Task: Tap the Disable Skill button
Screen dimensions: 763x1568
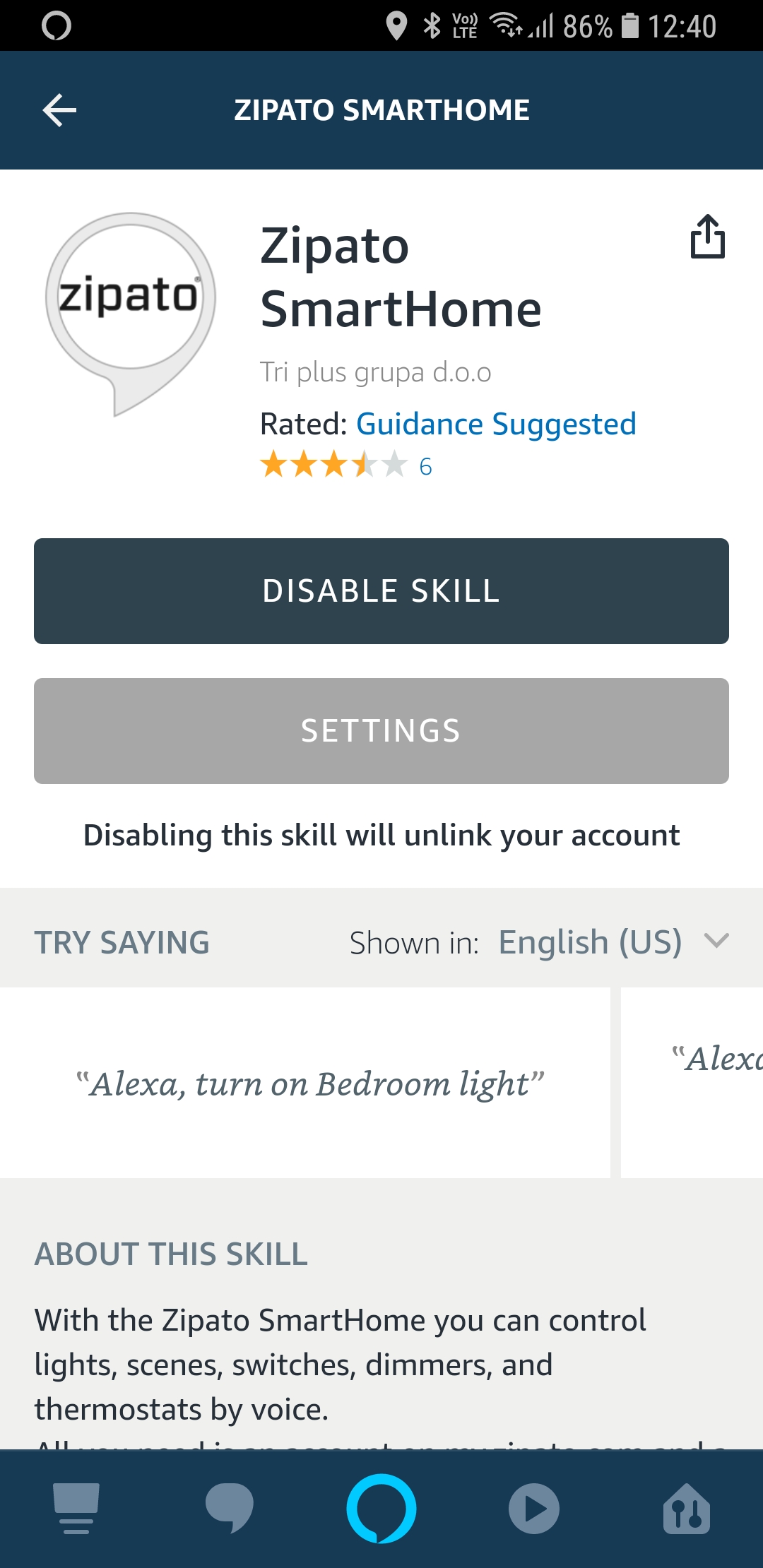Action: (x=381, y=591)
